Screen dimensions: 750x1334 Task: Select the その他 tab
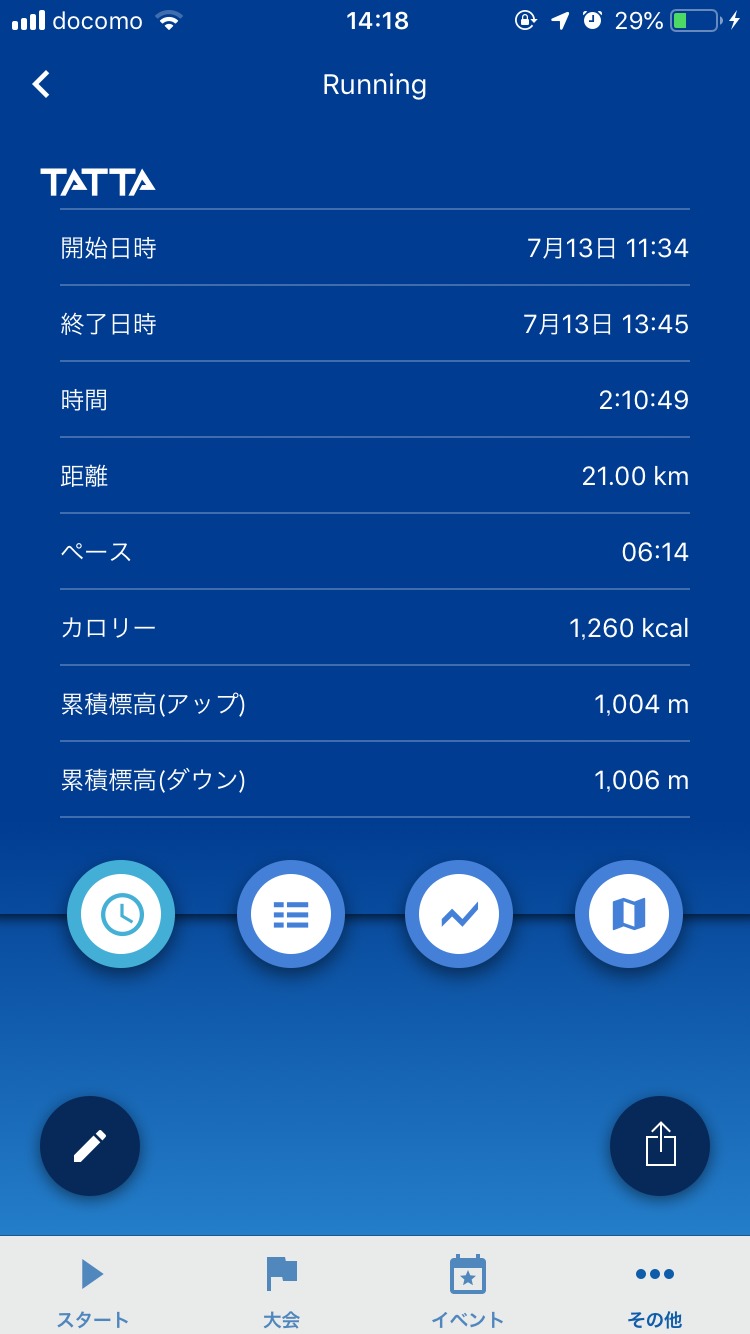[x=654, y=1290]
